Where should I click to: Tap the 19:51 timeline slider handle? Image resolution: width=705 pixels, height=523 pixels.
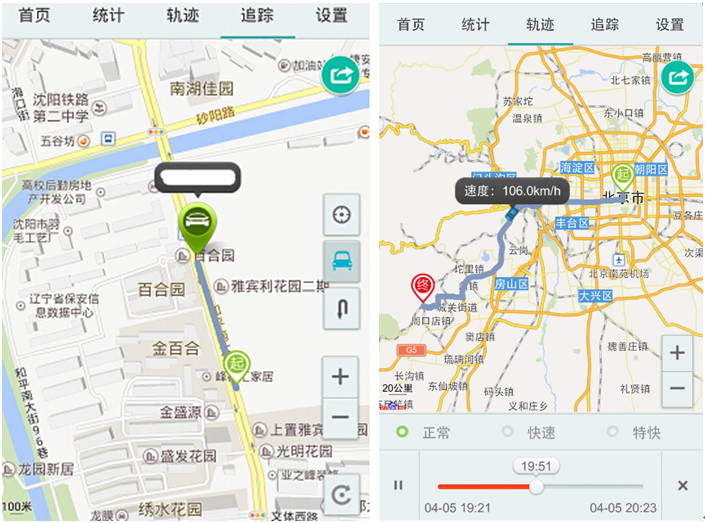[536, 486]
